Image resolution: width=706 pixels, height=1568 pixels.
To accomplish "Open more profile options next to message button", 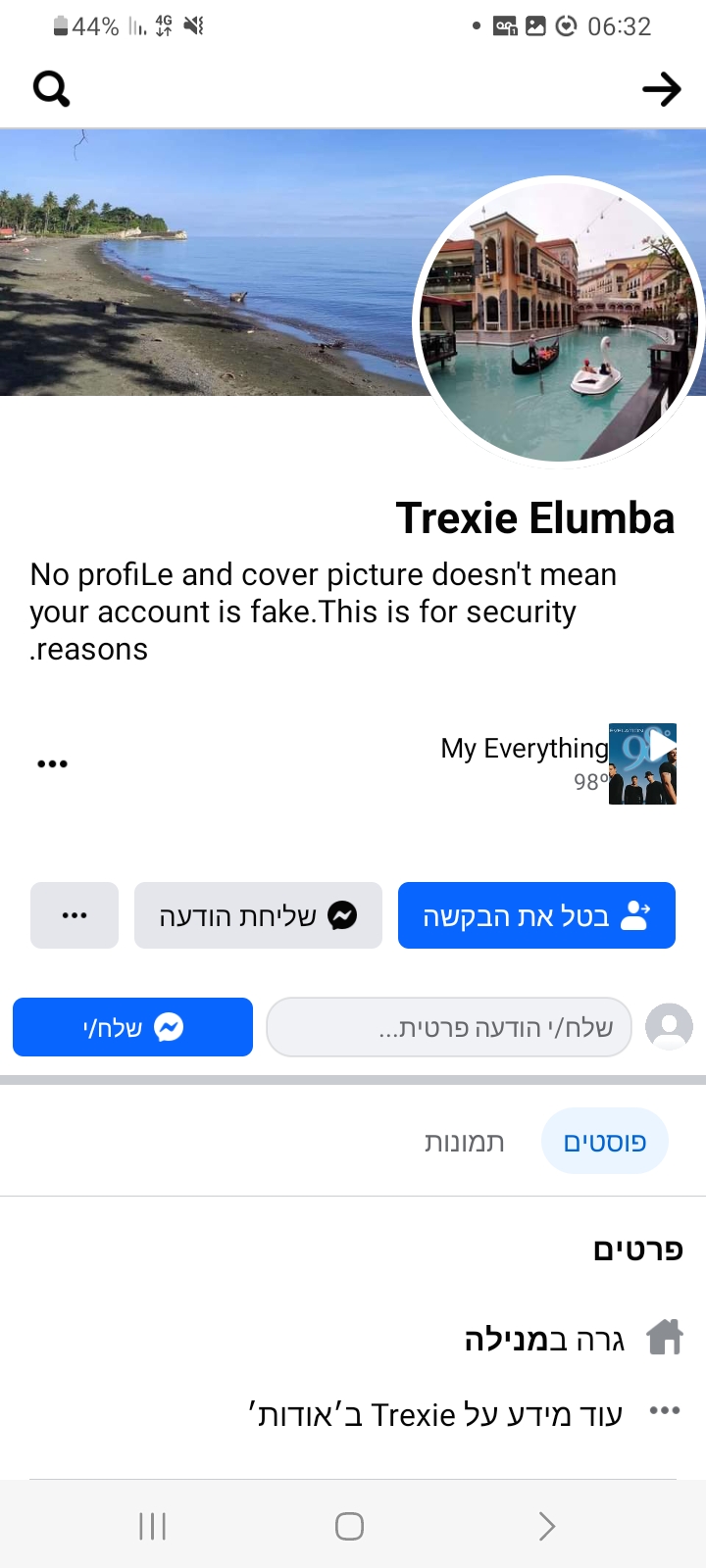I will (75, 915).
